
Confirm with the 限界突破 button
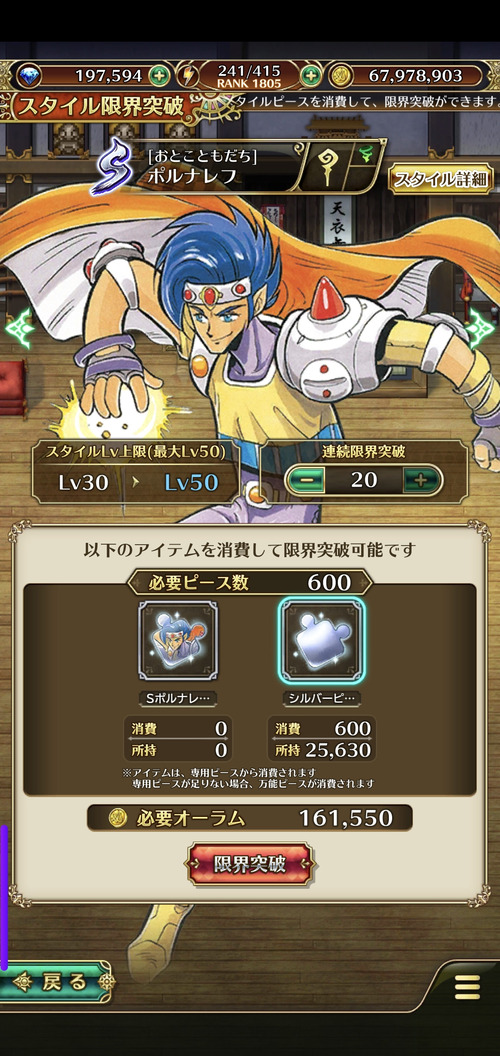click(250, 864)
